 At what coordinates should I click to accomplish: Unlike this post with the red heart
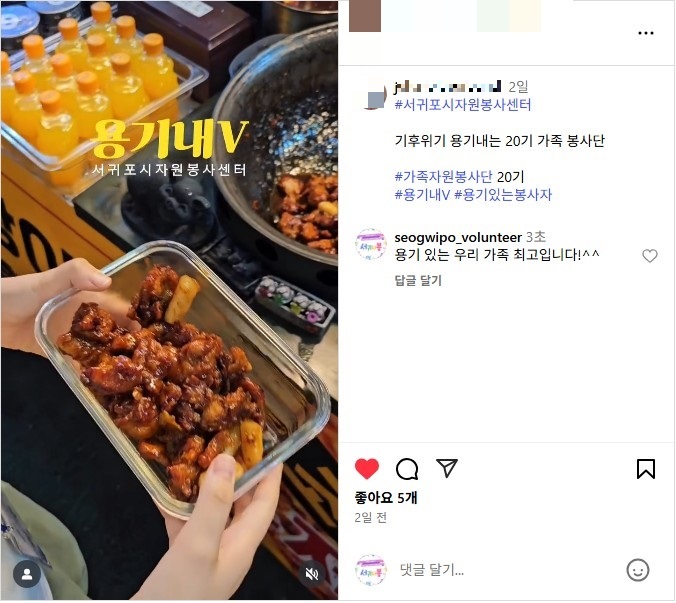[x=367, y=468]
